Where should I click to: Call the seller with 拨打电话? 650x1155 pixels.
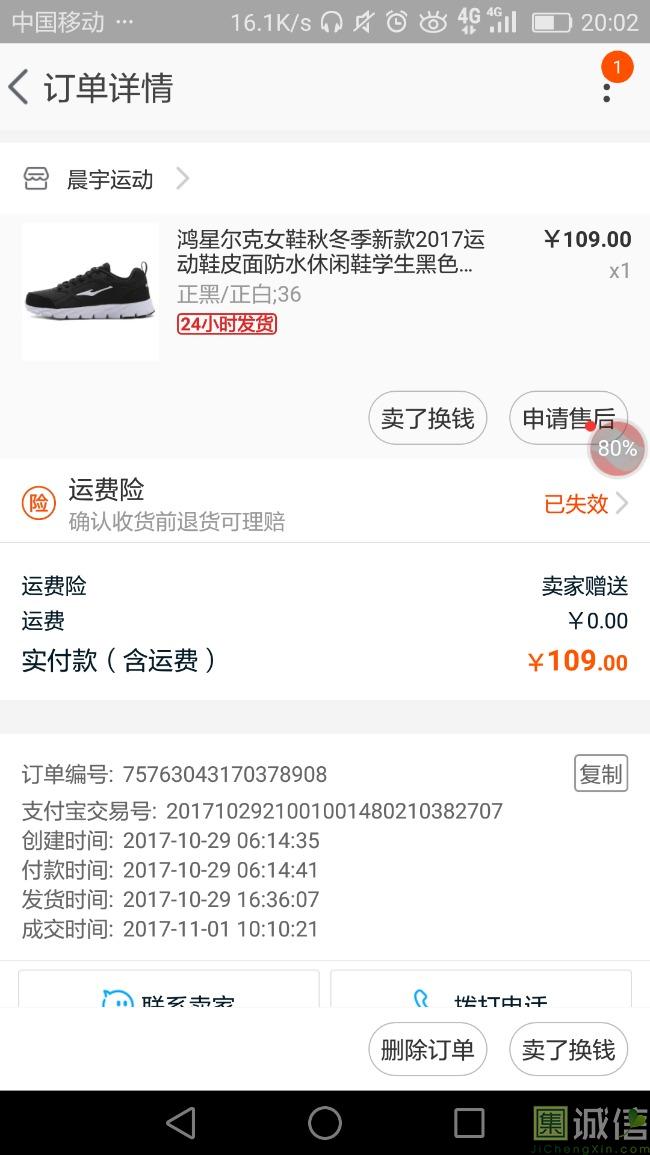481,993
